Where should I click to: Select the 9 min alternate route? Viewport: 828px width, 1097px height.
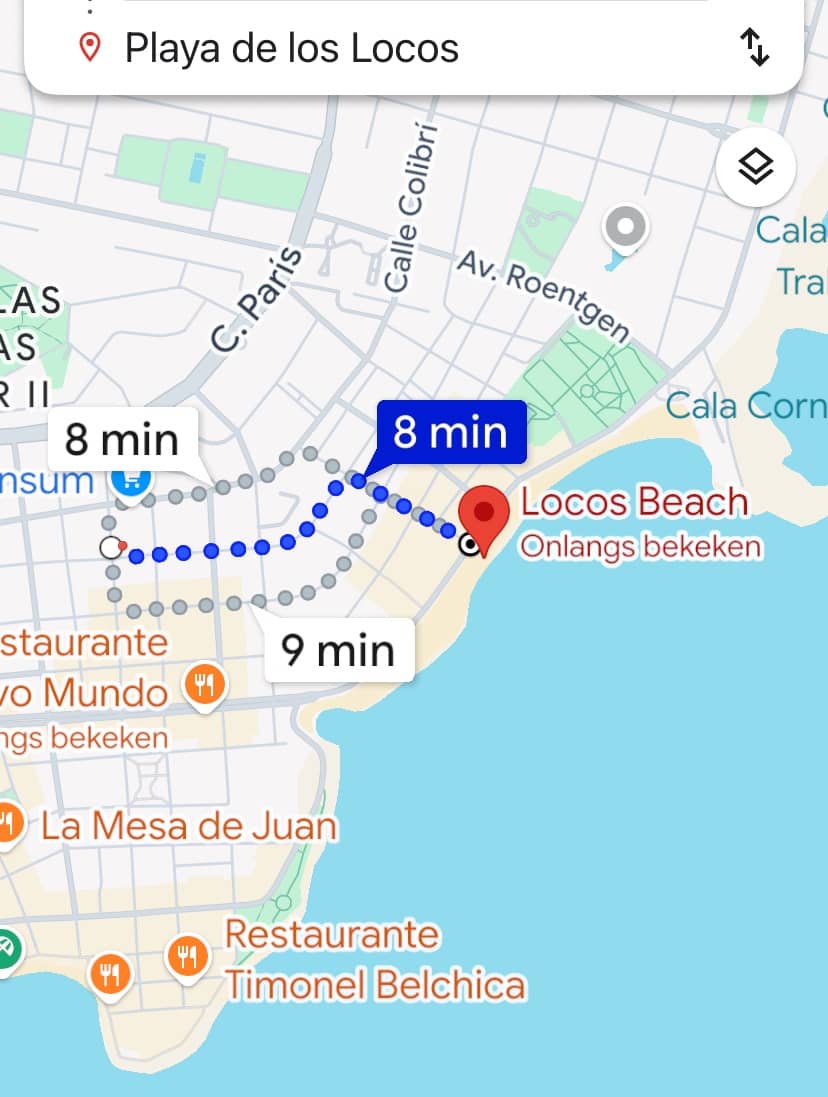coord(338,650)
